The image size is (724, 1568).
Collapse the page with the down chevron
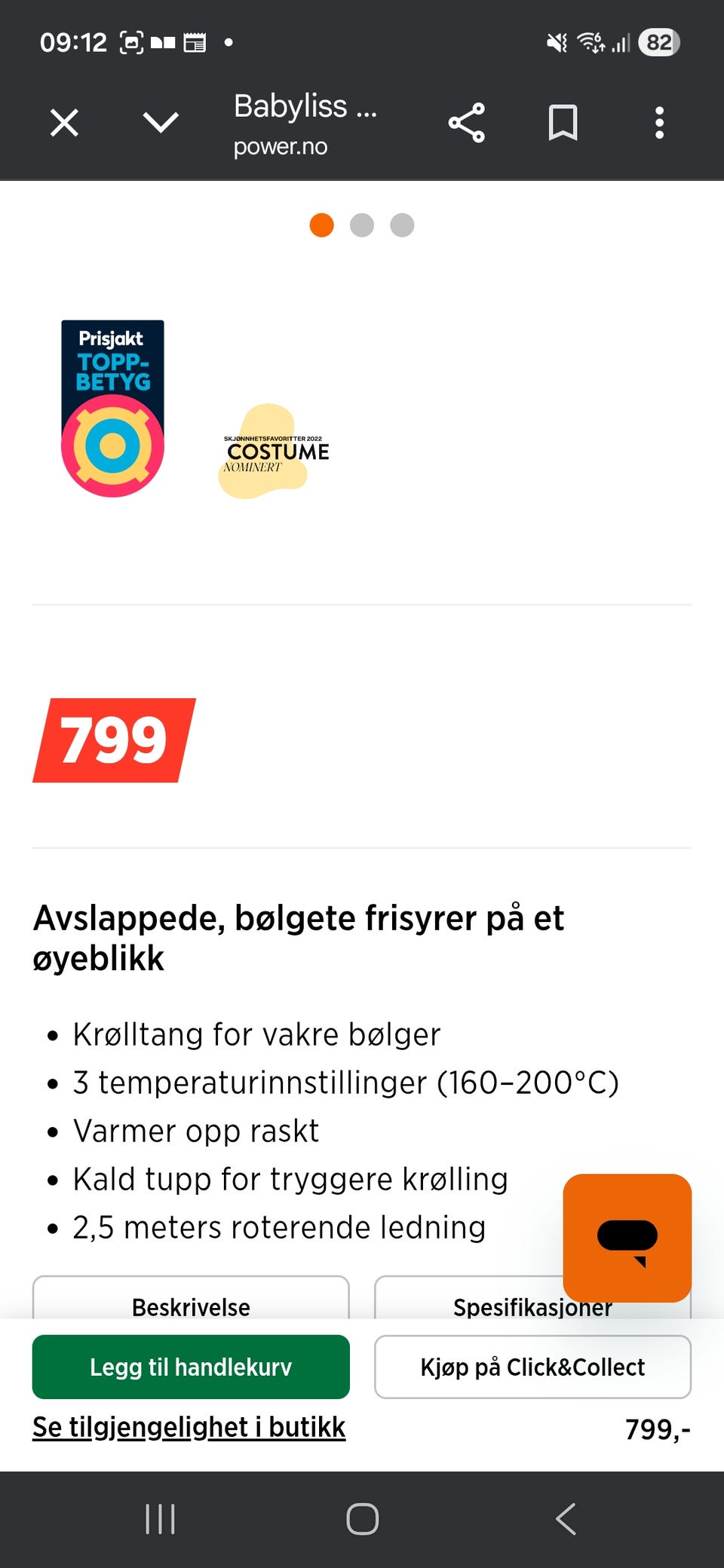161,121
